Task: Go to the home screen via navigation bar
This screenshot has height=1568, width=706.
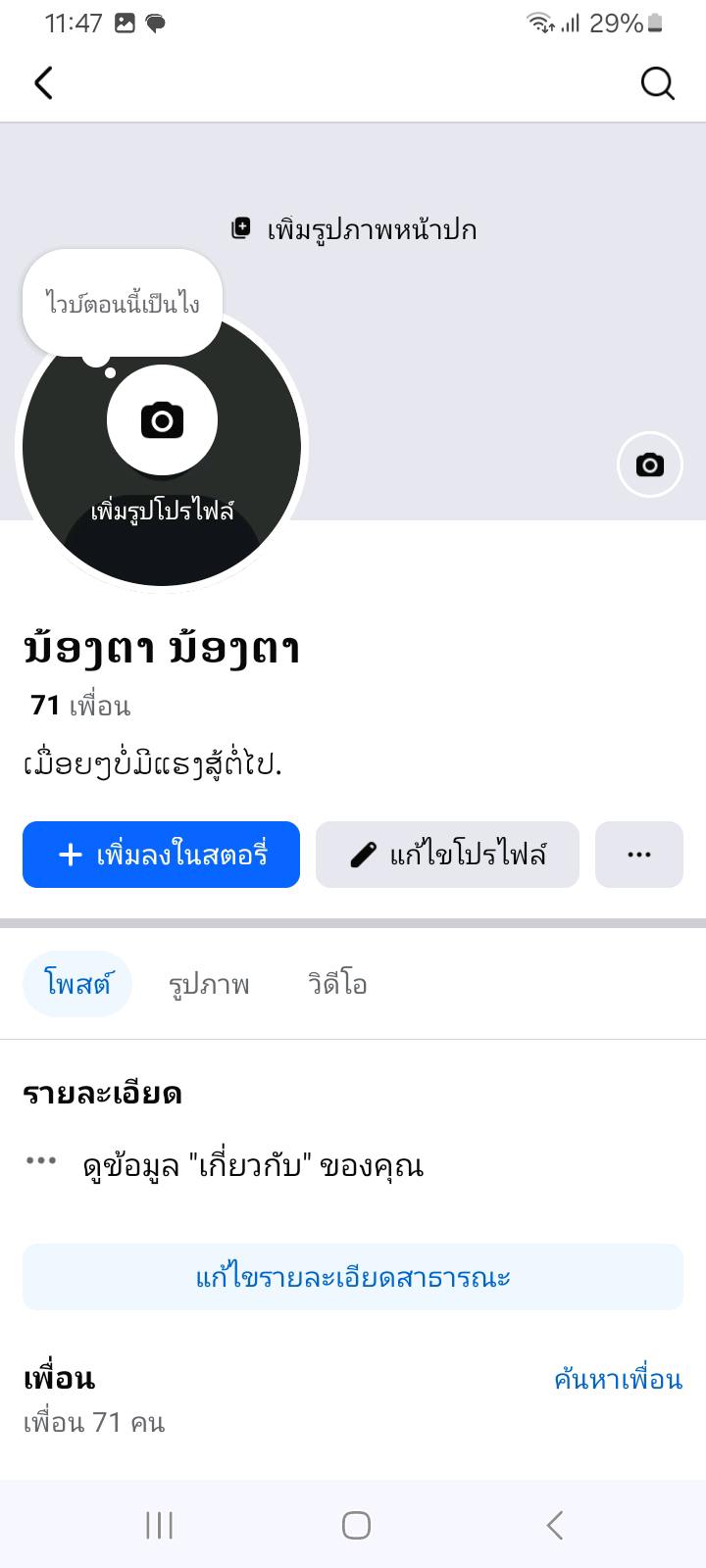Action: tap(356, 1525)
